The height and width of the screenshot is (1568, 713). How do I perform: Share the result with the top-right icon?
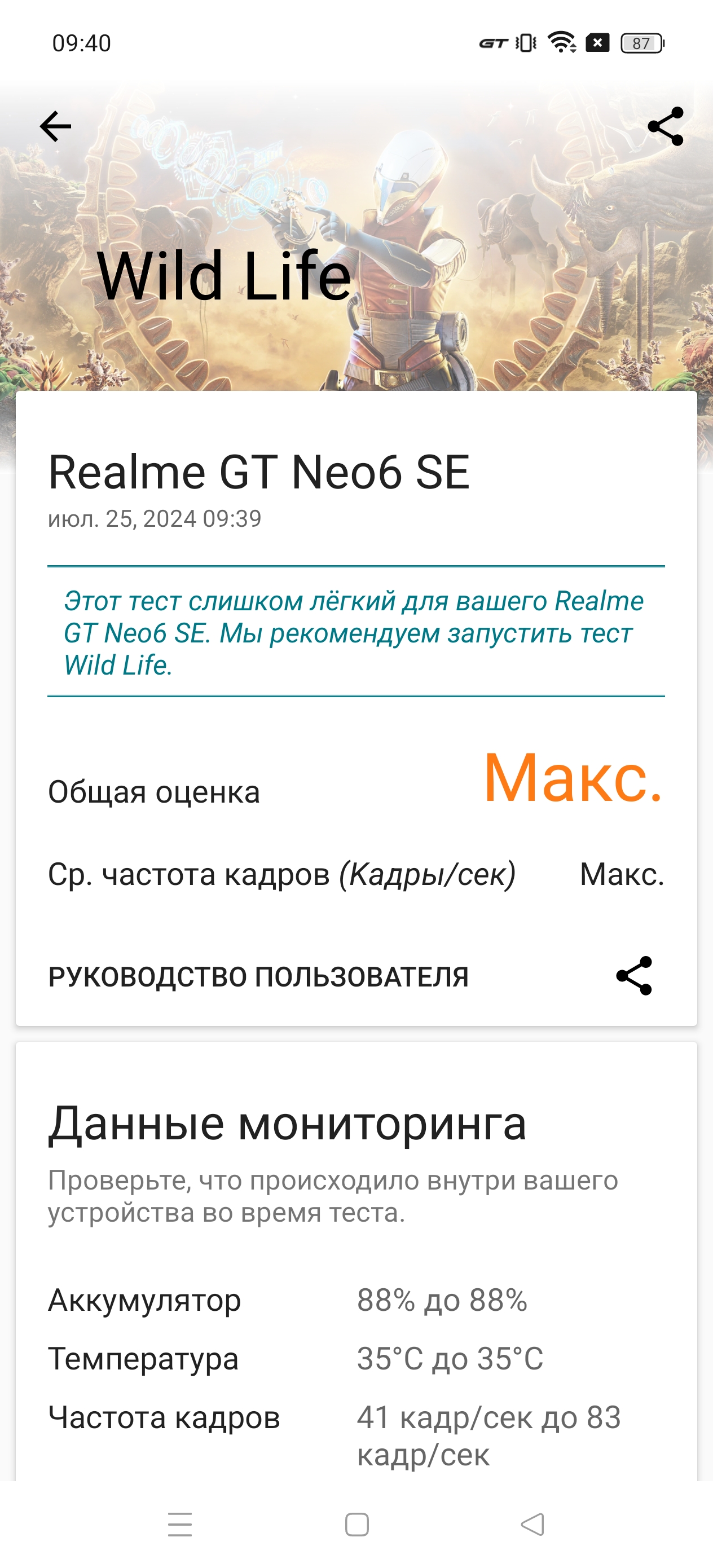(666, 126)
